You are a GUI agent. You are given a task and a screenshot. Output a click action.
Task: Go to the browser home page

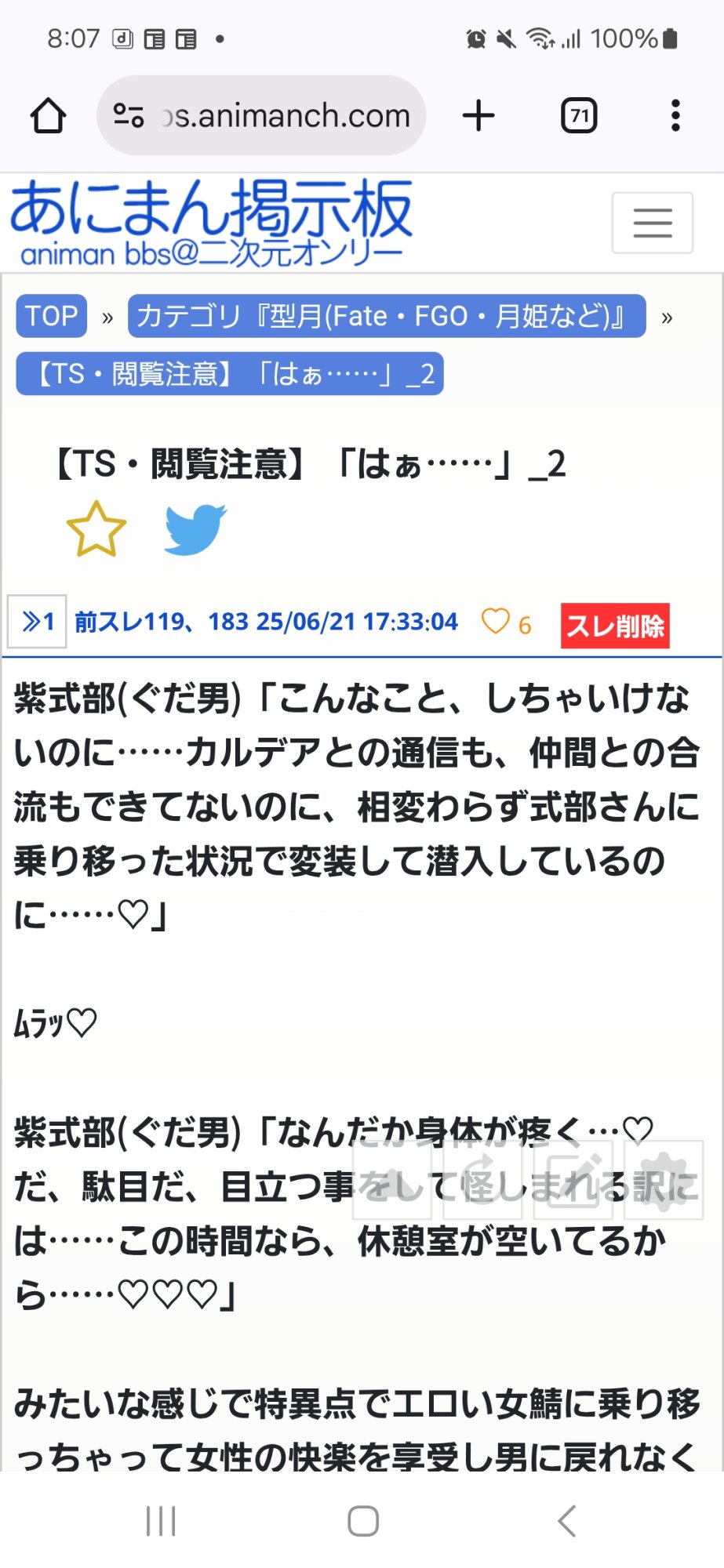point(48,116)
